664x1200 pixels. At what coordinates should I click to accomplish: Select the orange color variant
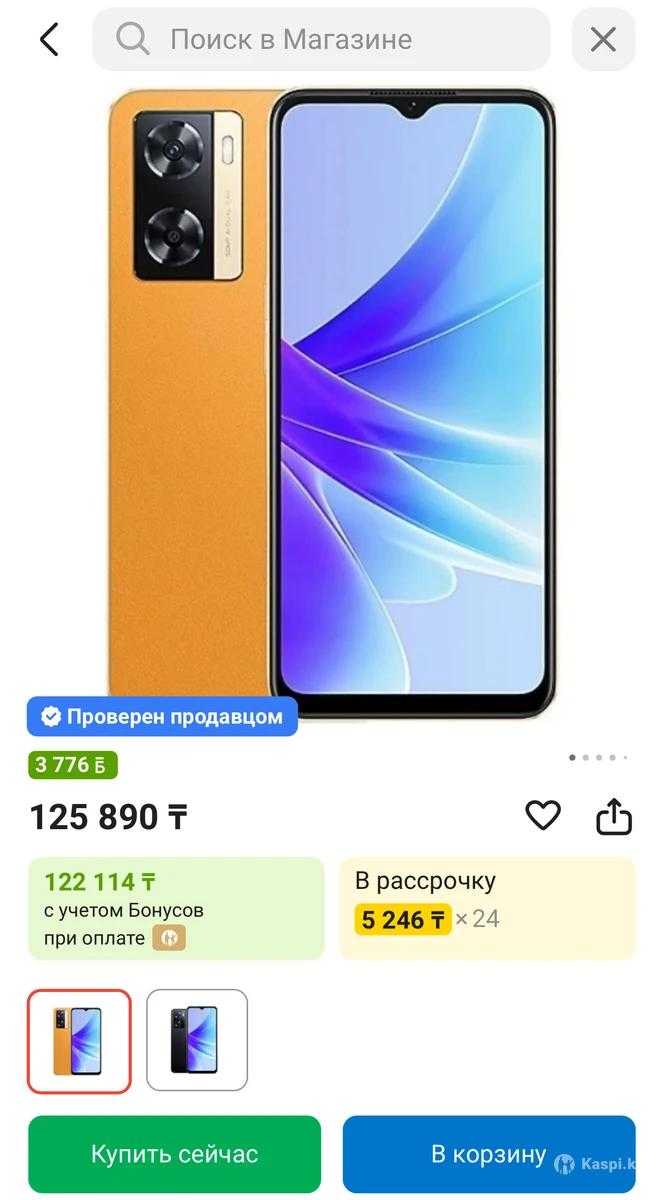79,1040
